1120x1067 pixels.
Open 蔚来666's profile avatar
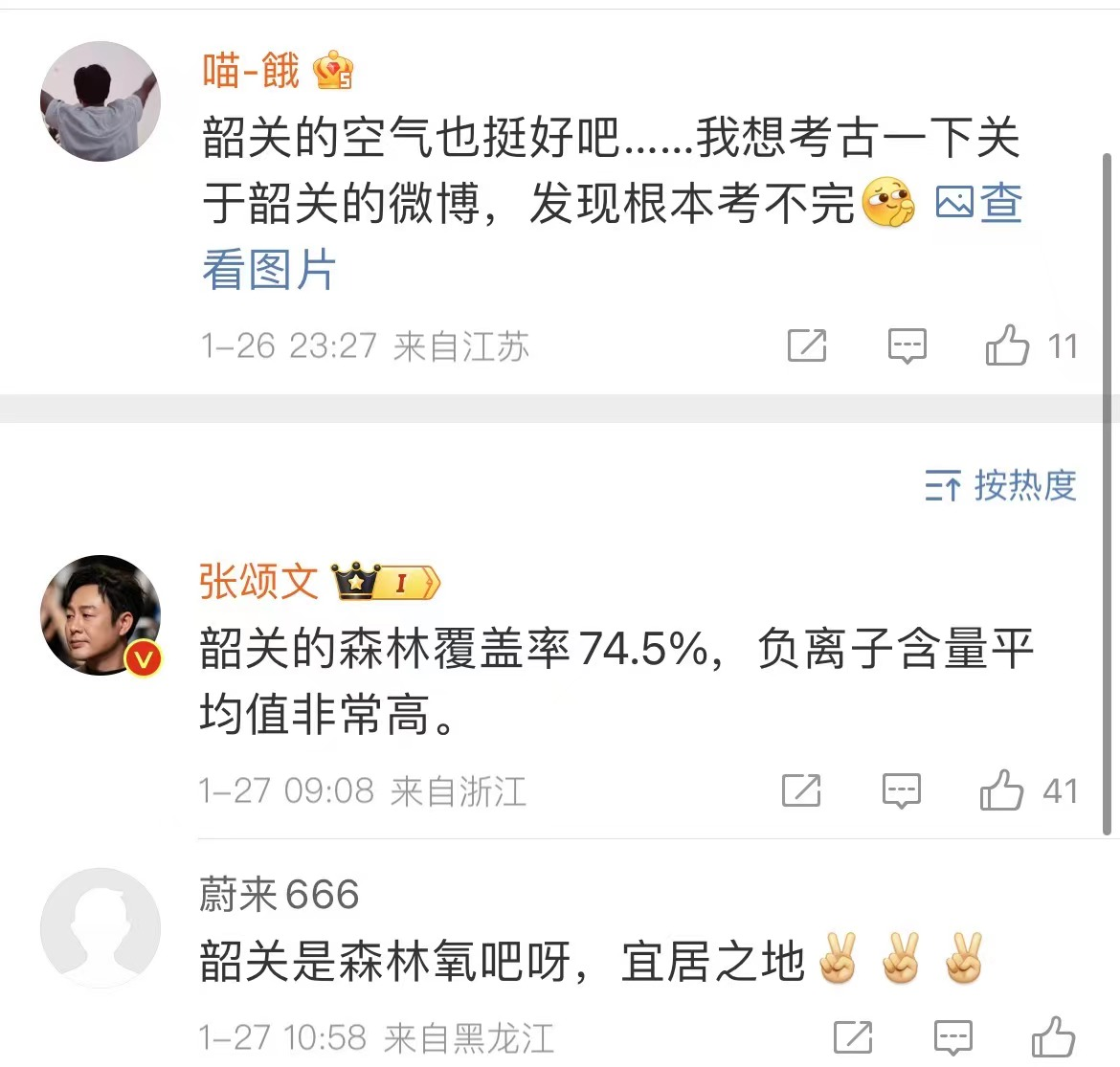101,927
